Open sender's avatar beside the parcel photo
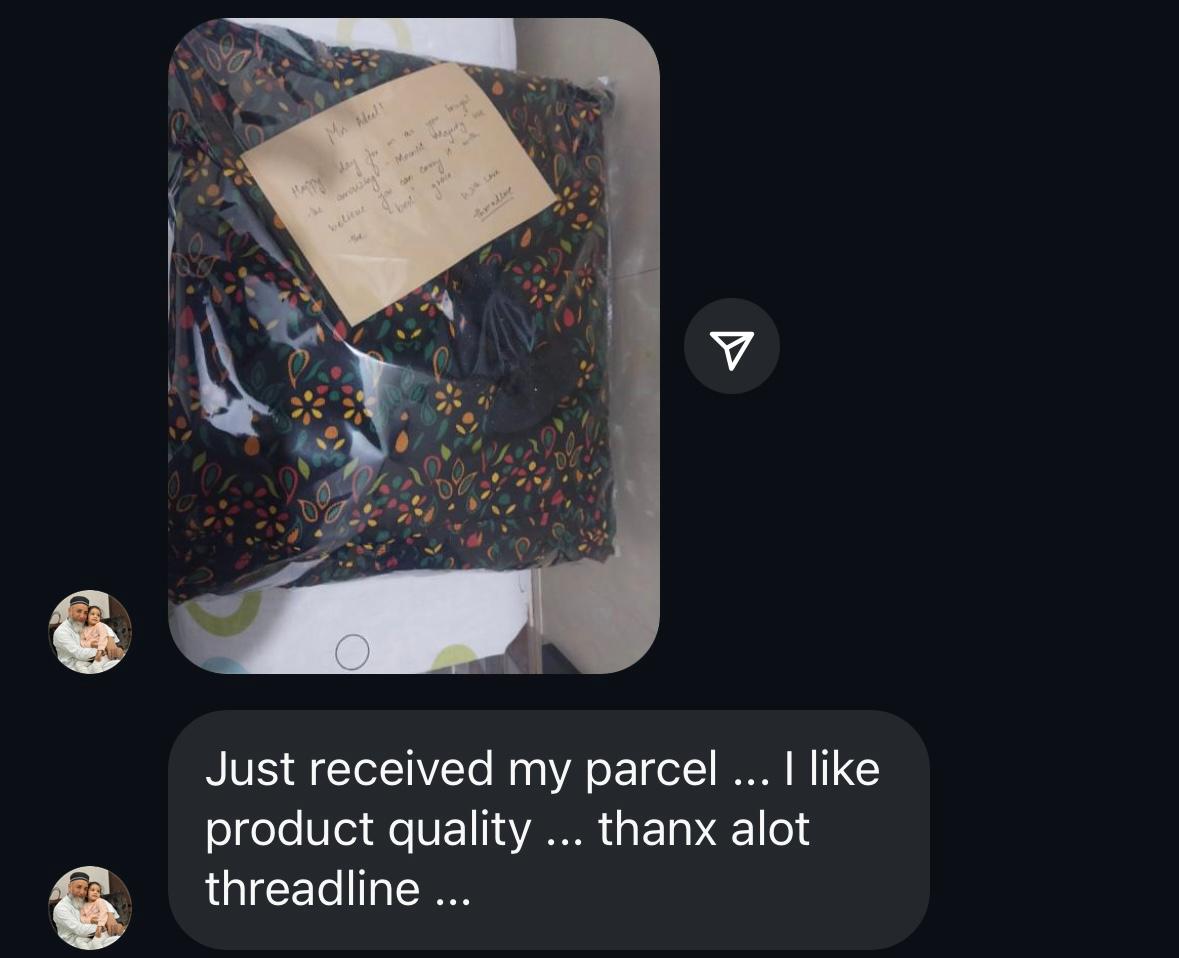Image resolution: width=1179 pixels, height=958 pixels. (x=90, y=631)
